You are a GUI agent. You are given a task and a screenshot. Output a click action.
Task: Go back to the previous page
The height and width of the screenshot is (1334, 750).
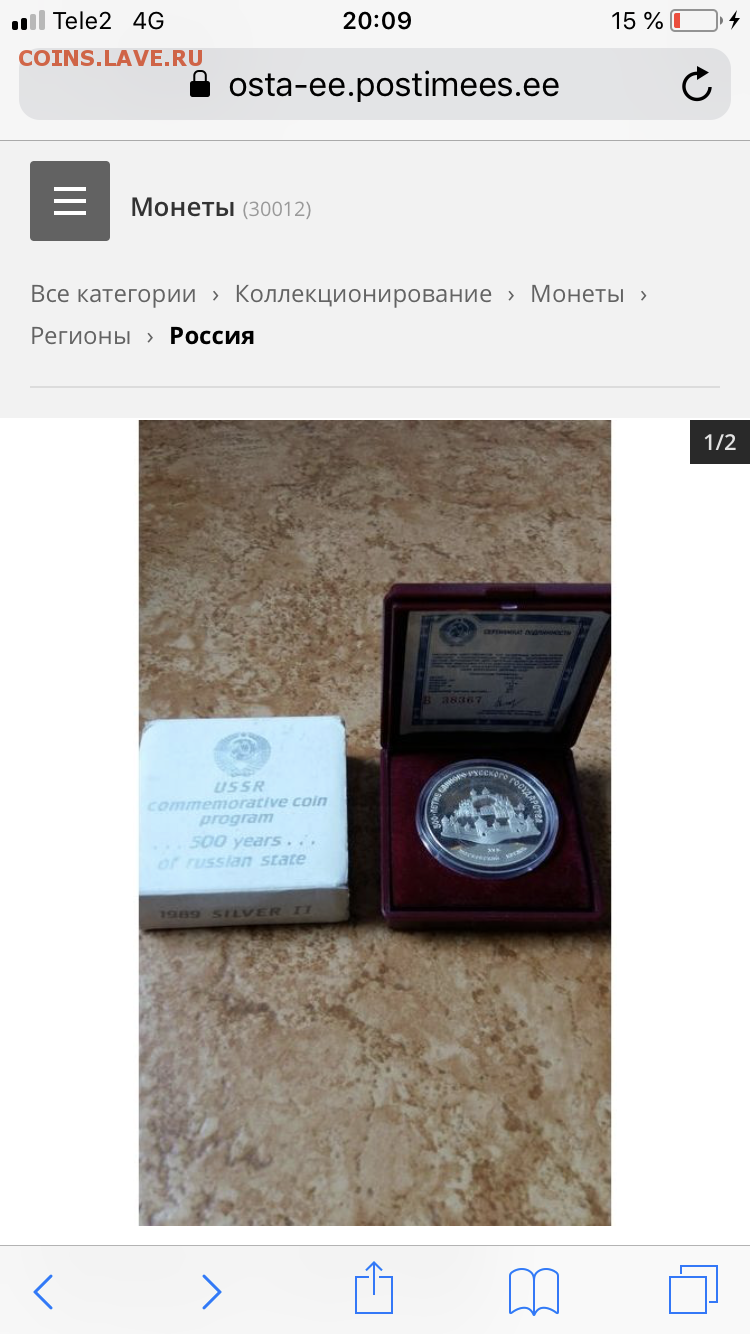43,1292
